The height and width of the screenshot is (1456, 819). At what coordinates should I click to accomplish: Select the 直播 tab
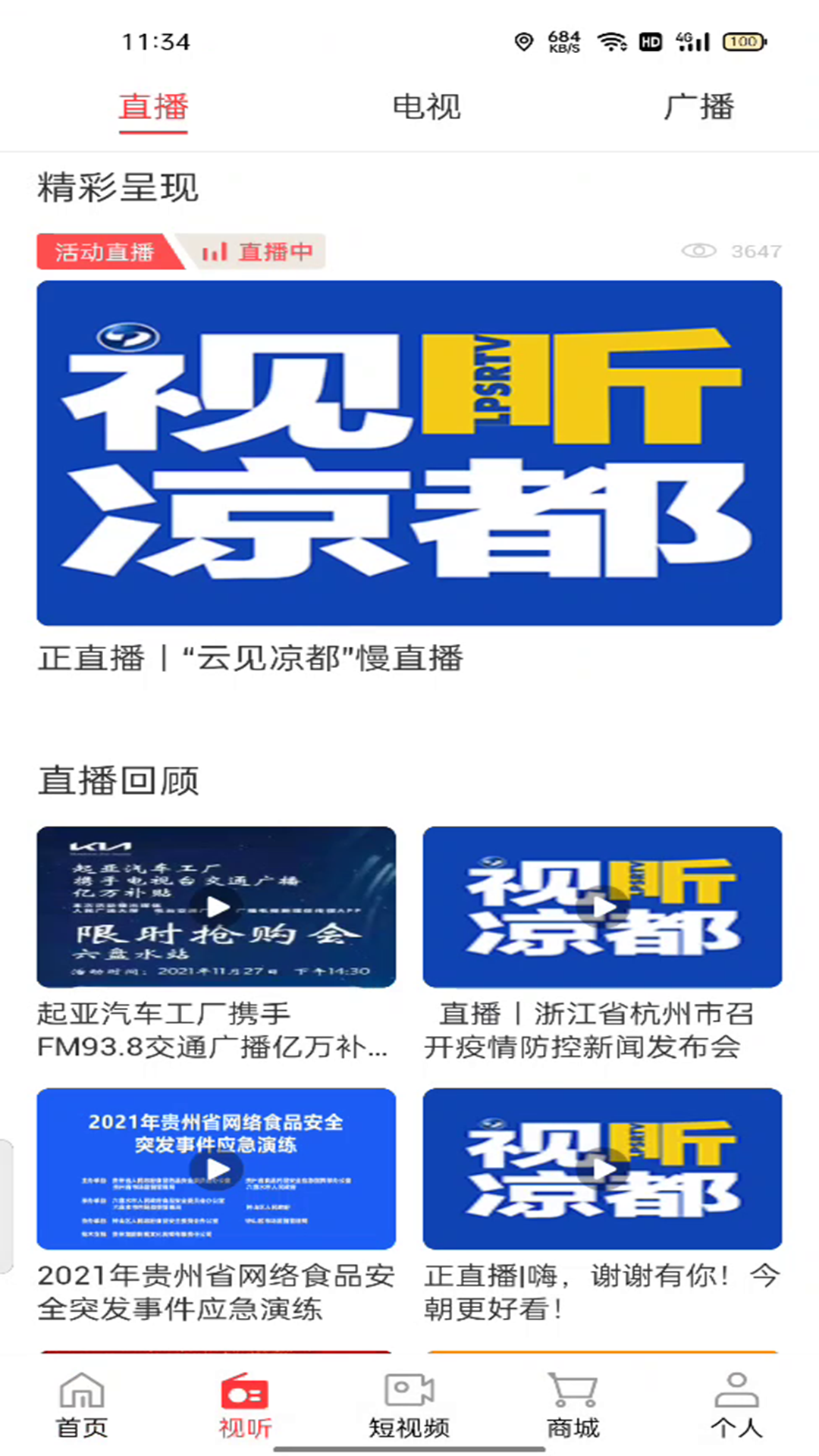153,108
